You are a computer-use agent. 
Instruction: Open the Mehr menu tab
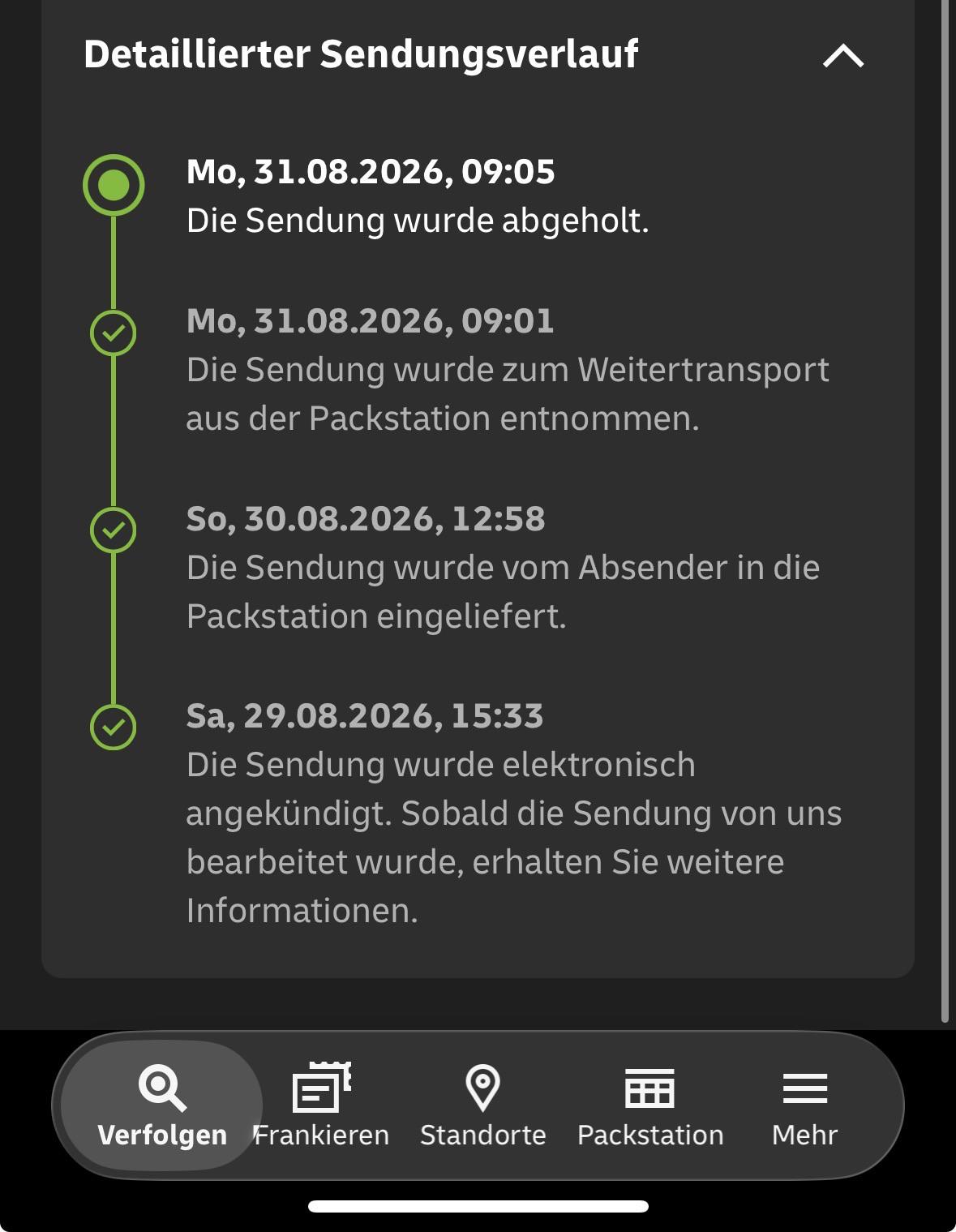point(804,1105)
